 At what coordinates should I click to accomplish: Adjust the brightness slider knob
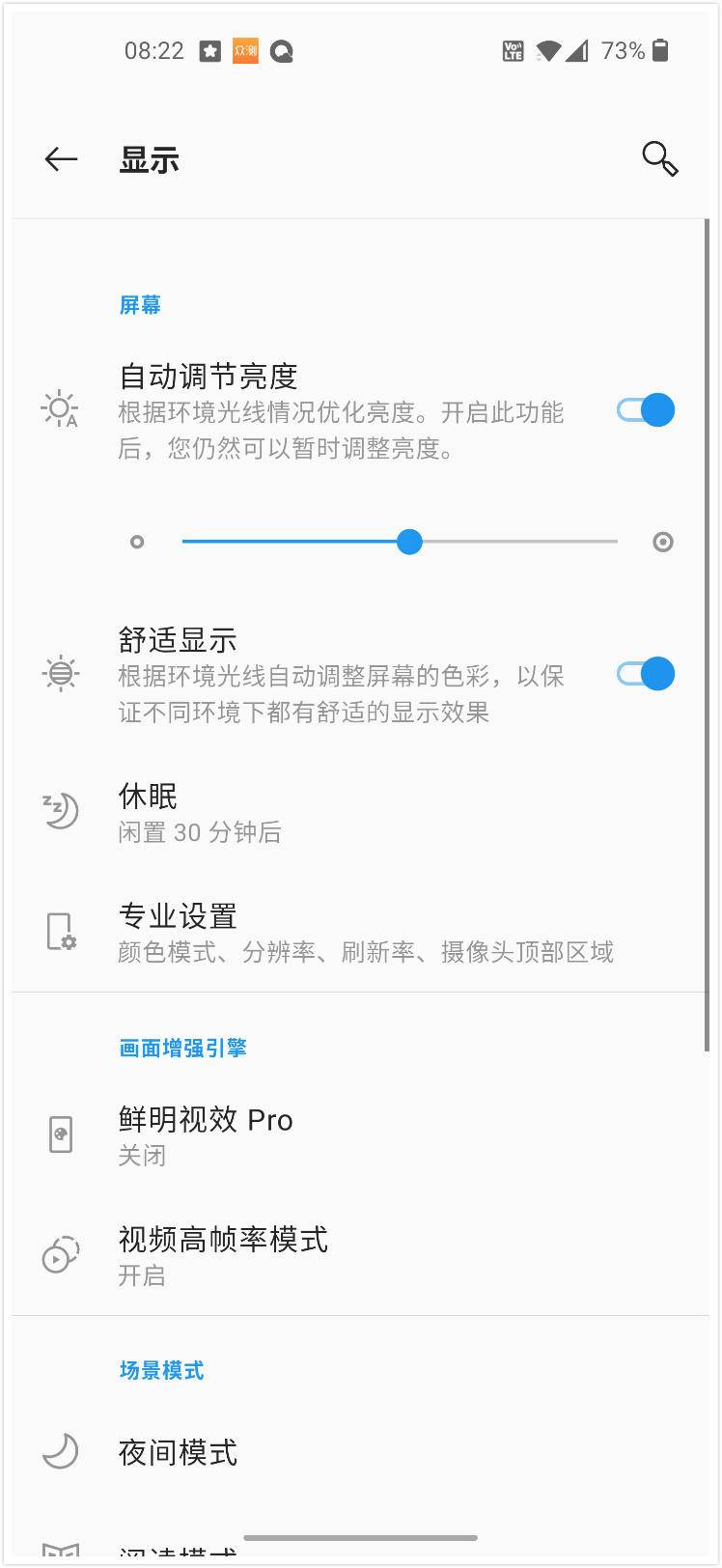tap(409, 542)
